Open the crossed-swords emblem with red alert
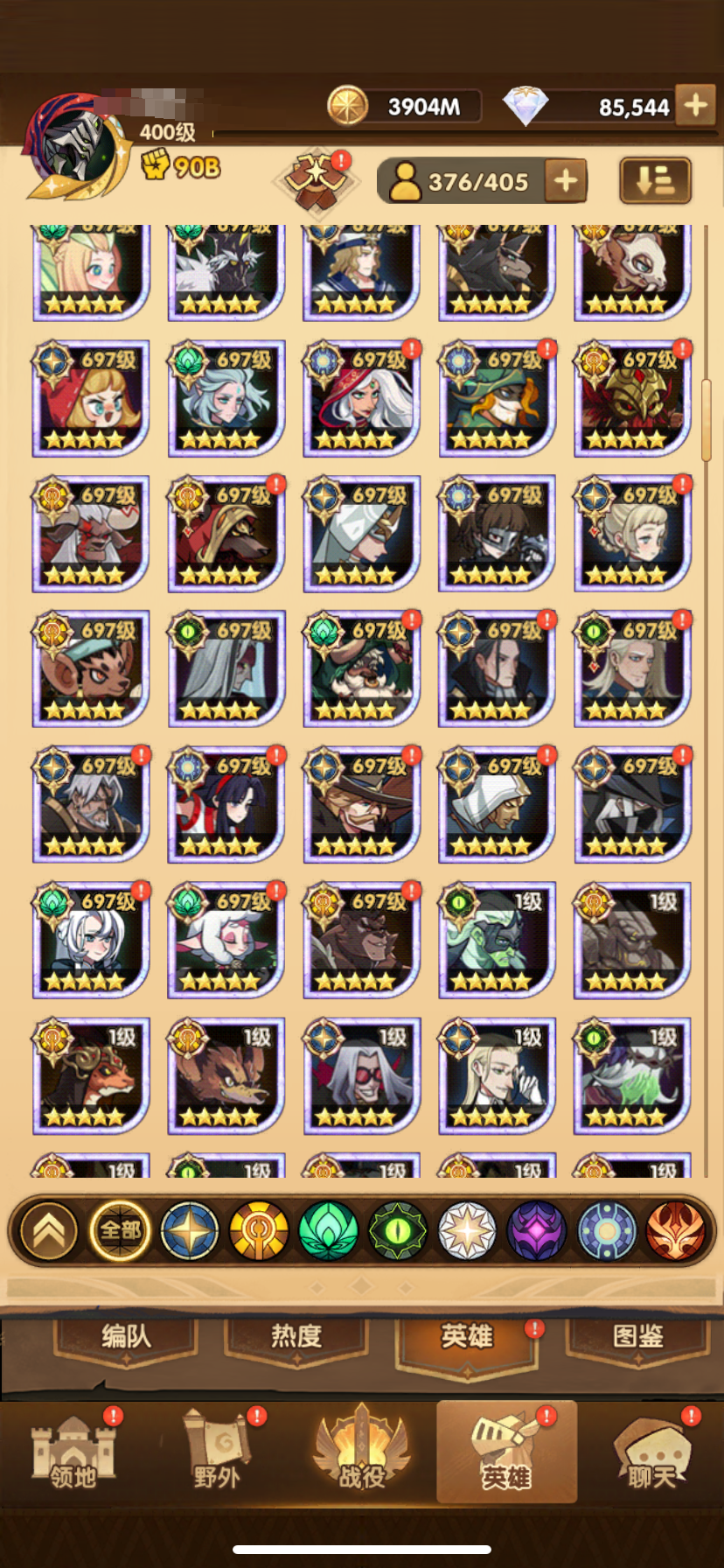Screen dimensions: 724x1568 (316, 179)
